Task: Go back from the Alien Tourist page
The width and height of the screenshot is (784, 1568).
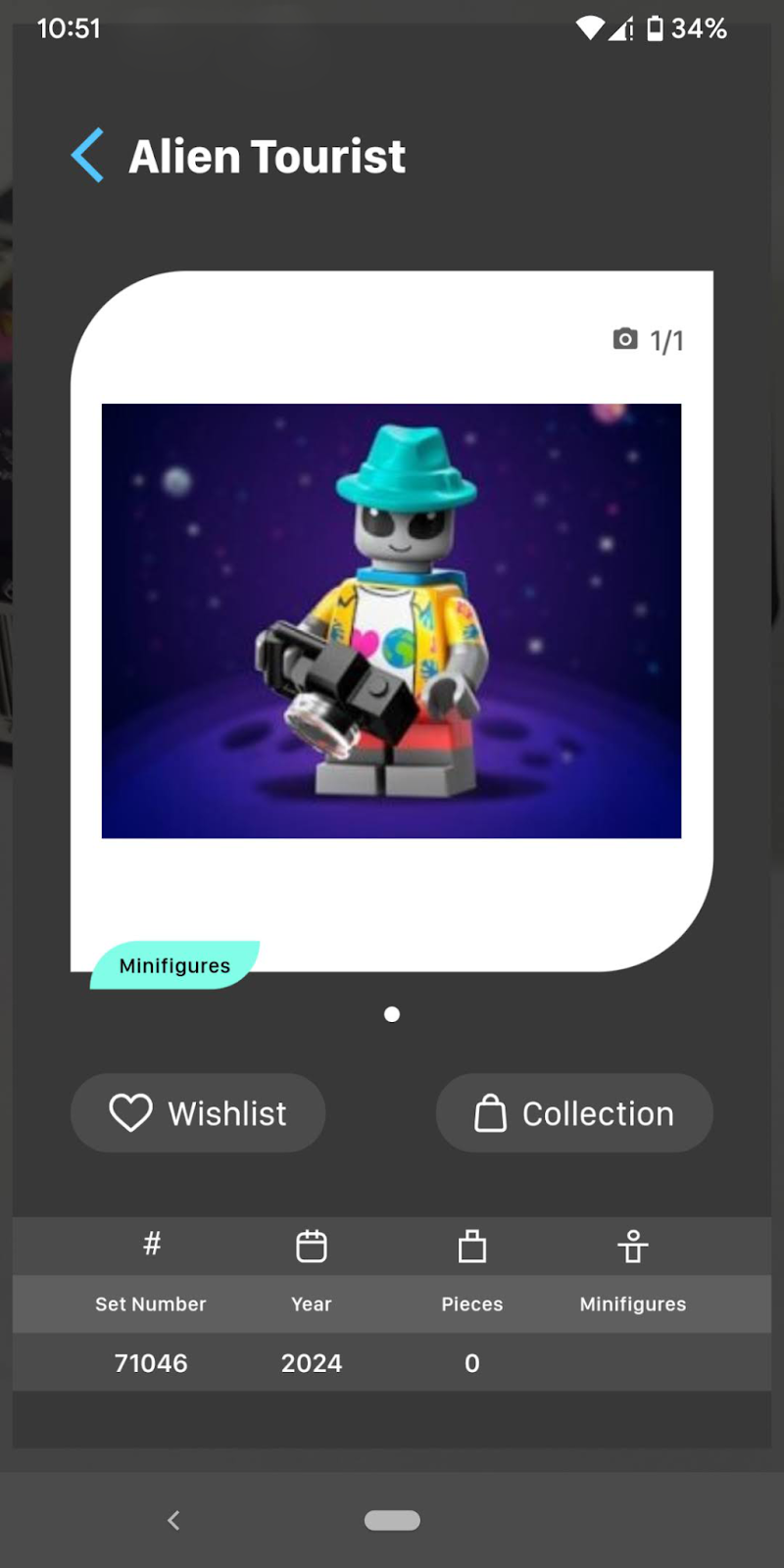Action: tap(88, 156)
